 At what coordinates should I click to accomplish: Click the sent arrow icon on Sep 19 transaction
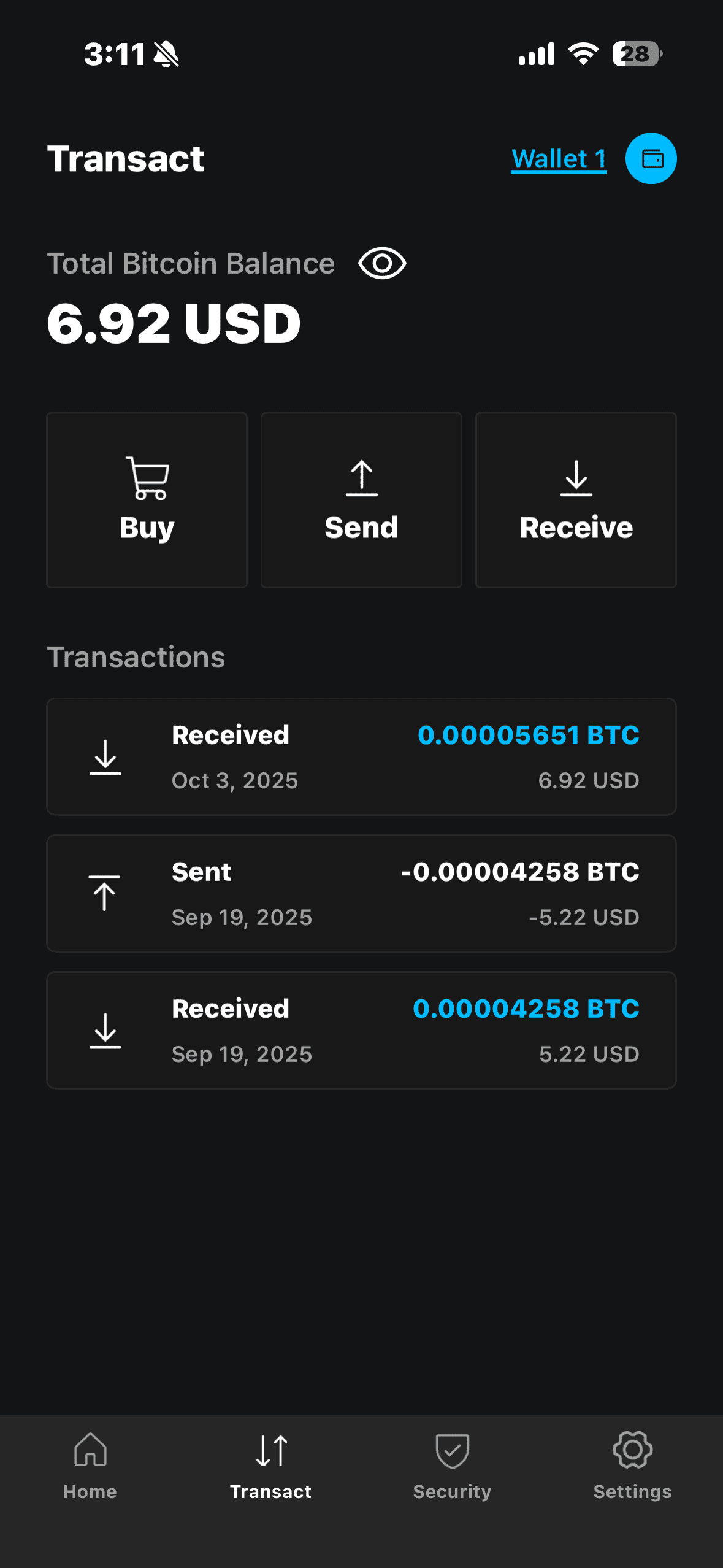point(105,893)
